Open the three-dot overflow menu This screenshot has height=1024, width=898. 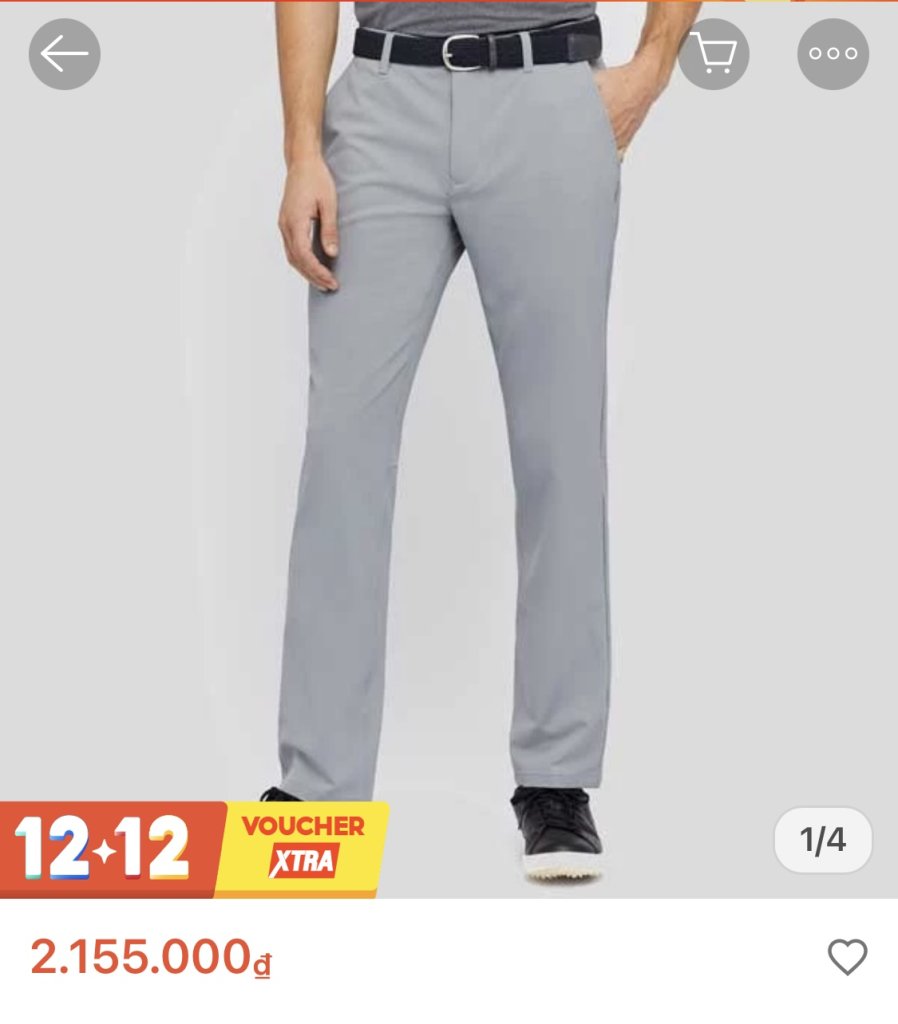pyautogui.click(x=832, y=54)
